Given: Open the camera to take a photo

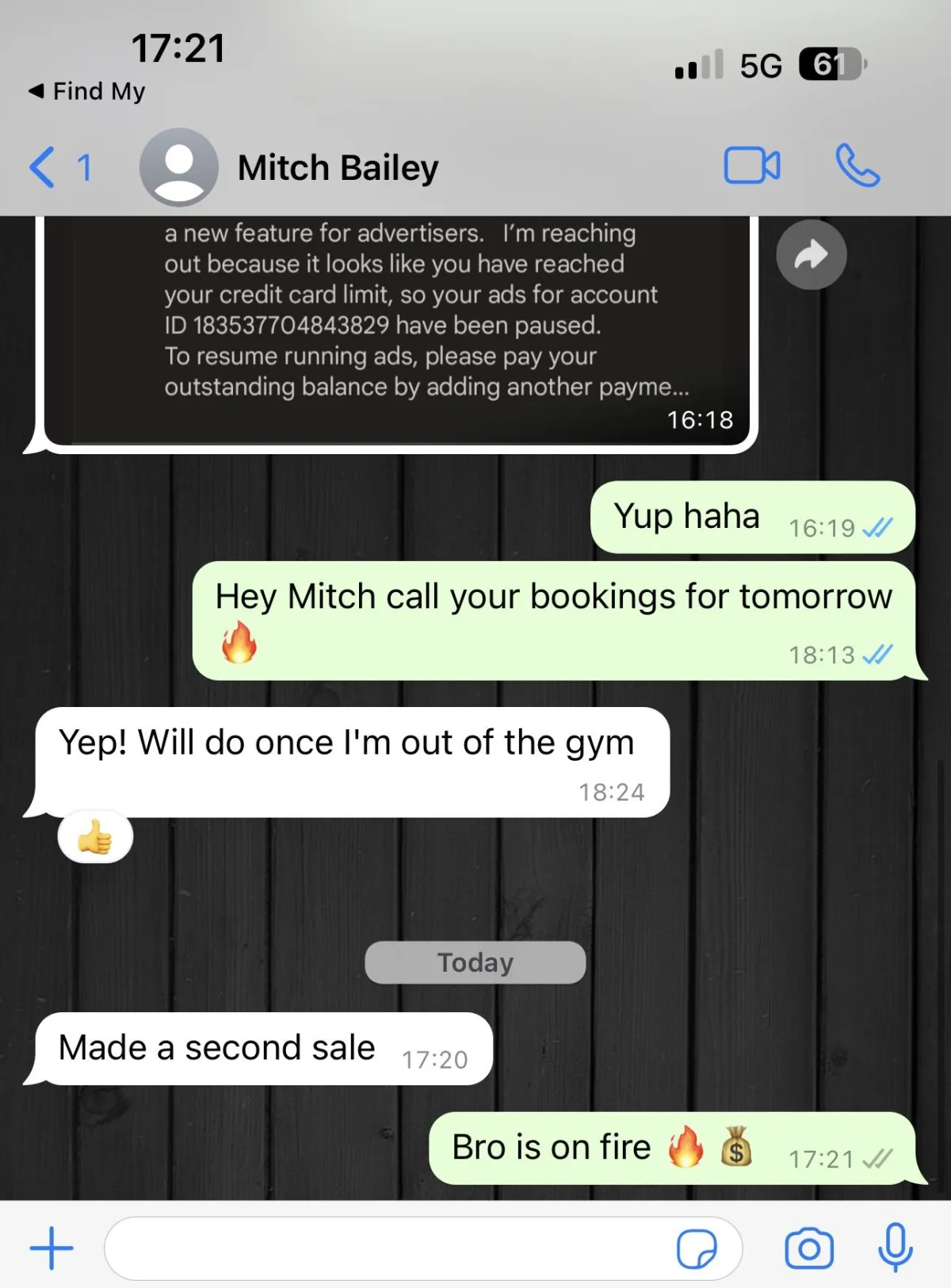Looking at the screenshot, I should click(x=808, y=1248).
